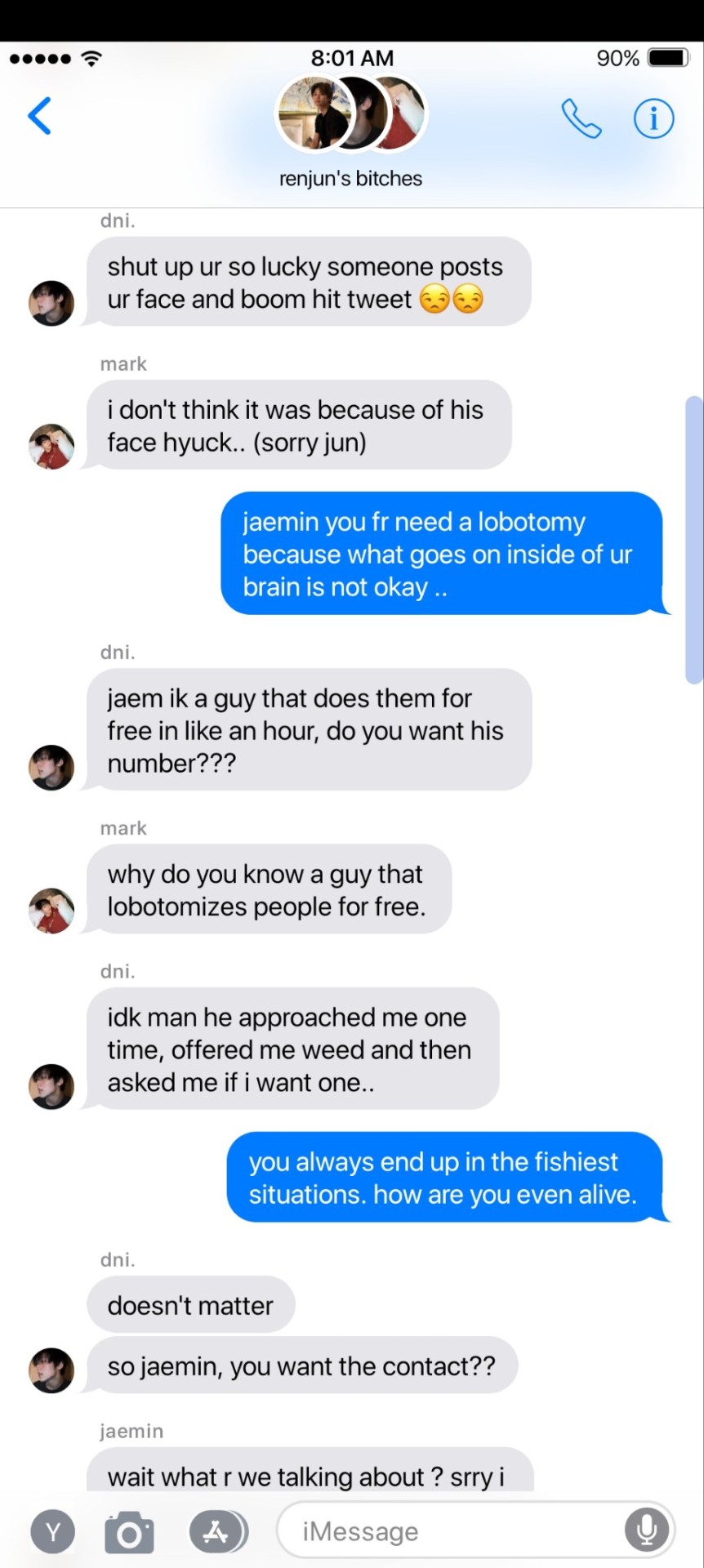Open the renjun's bitches group header
This screenshot has width=704, height=1568.
click(x=351, y=131)
